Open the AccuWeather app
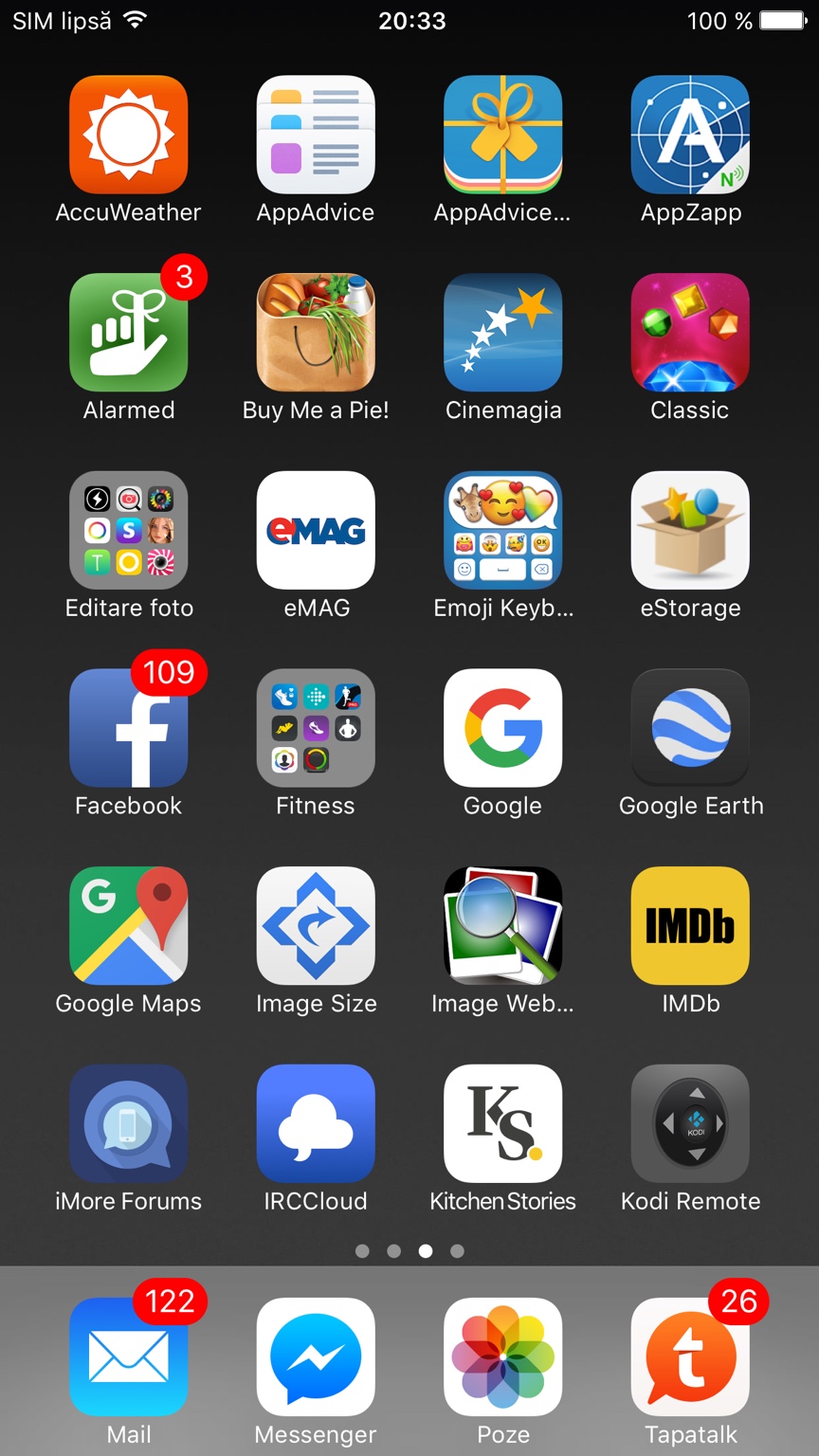The image size is (819, 1456). pos(128,135)
